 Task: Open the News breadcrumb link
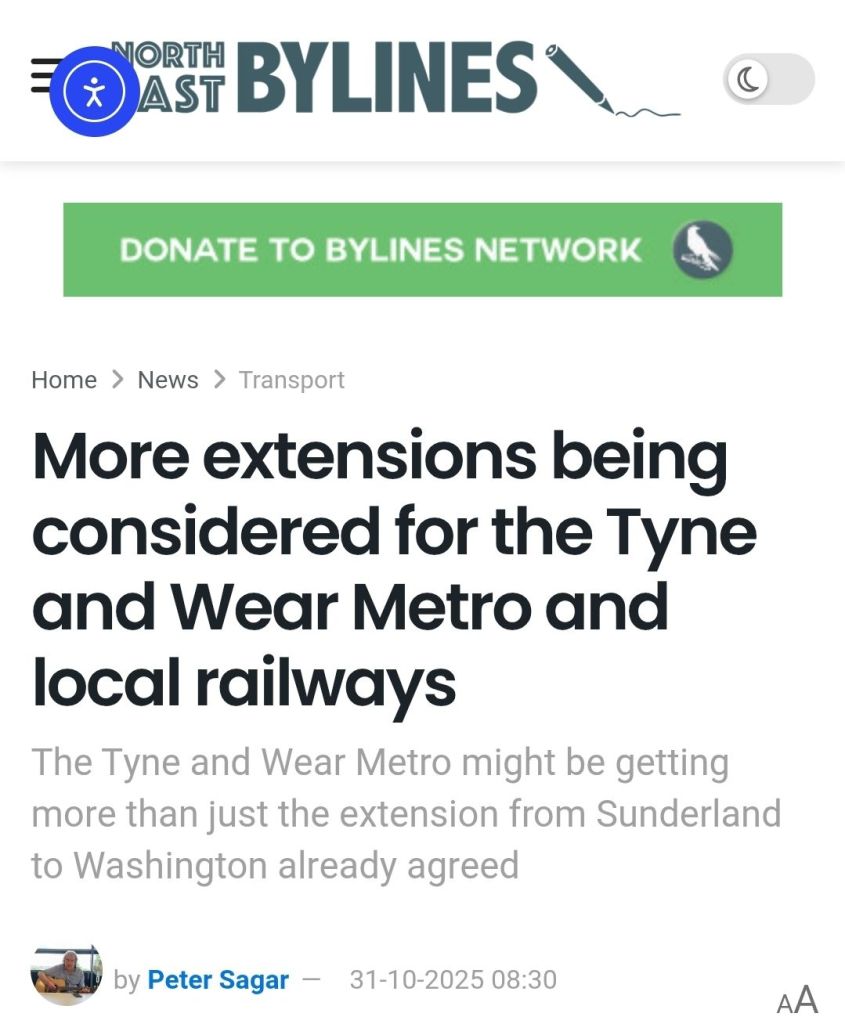(168, 380)
